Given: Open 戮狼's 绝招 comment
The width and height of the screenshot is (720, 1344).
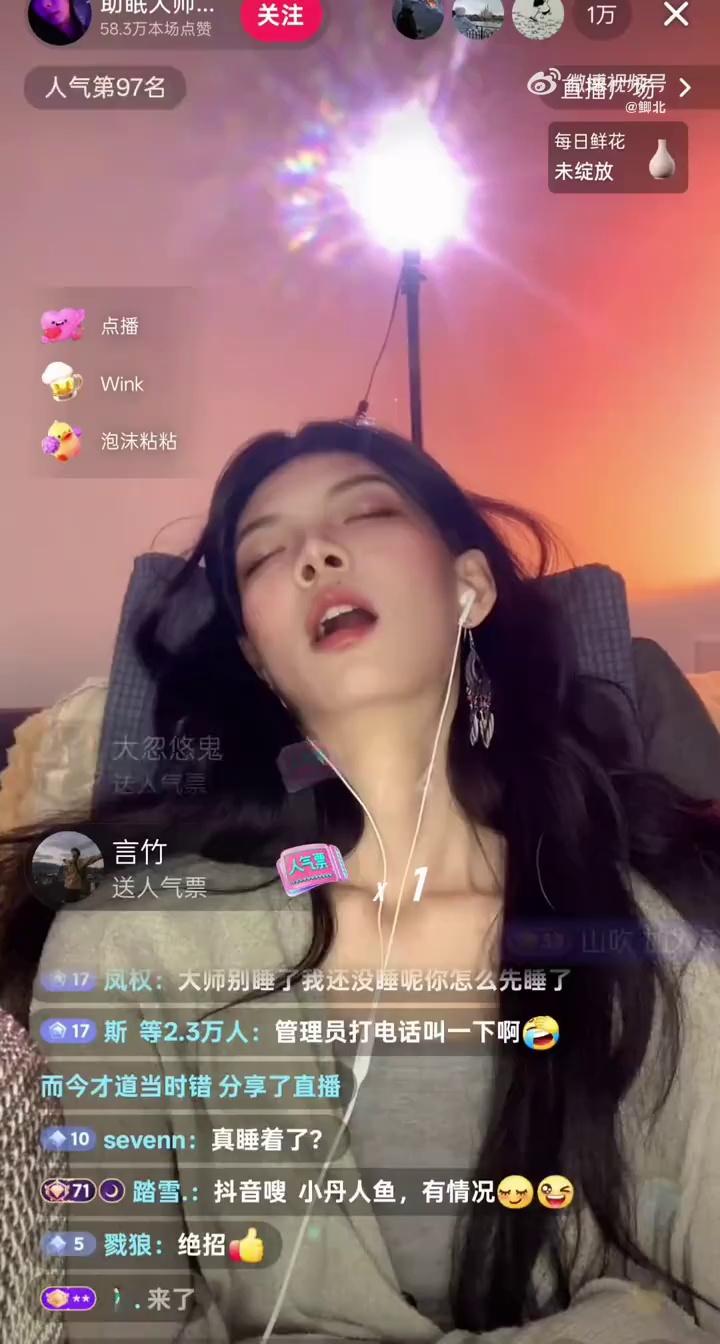Looking at the screenshot, I should tap(160, 1245).
